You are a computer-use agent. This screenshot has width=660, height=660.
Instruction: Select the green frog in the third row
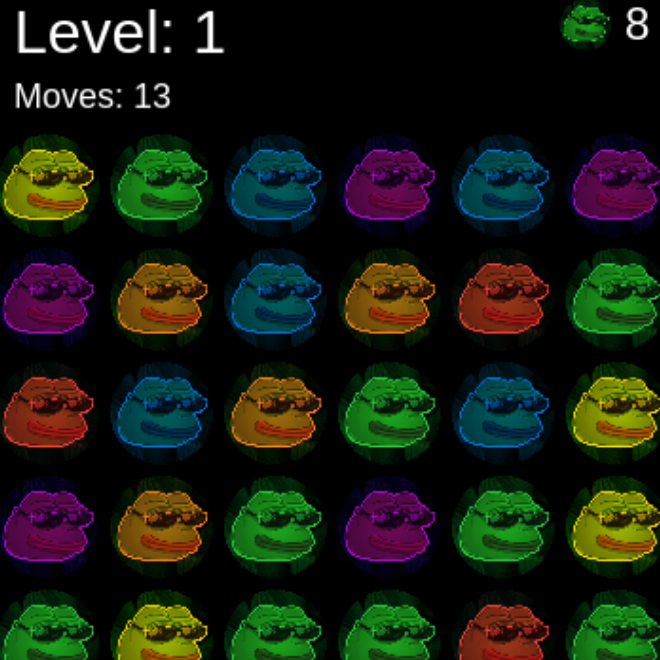(x=388, y=412)
